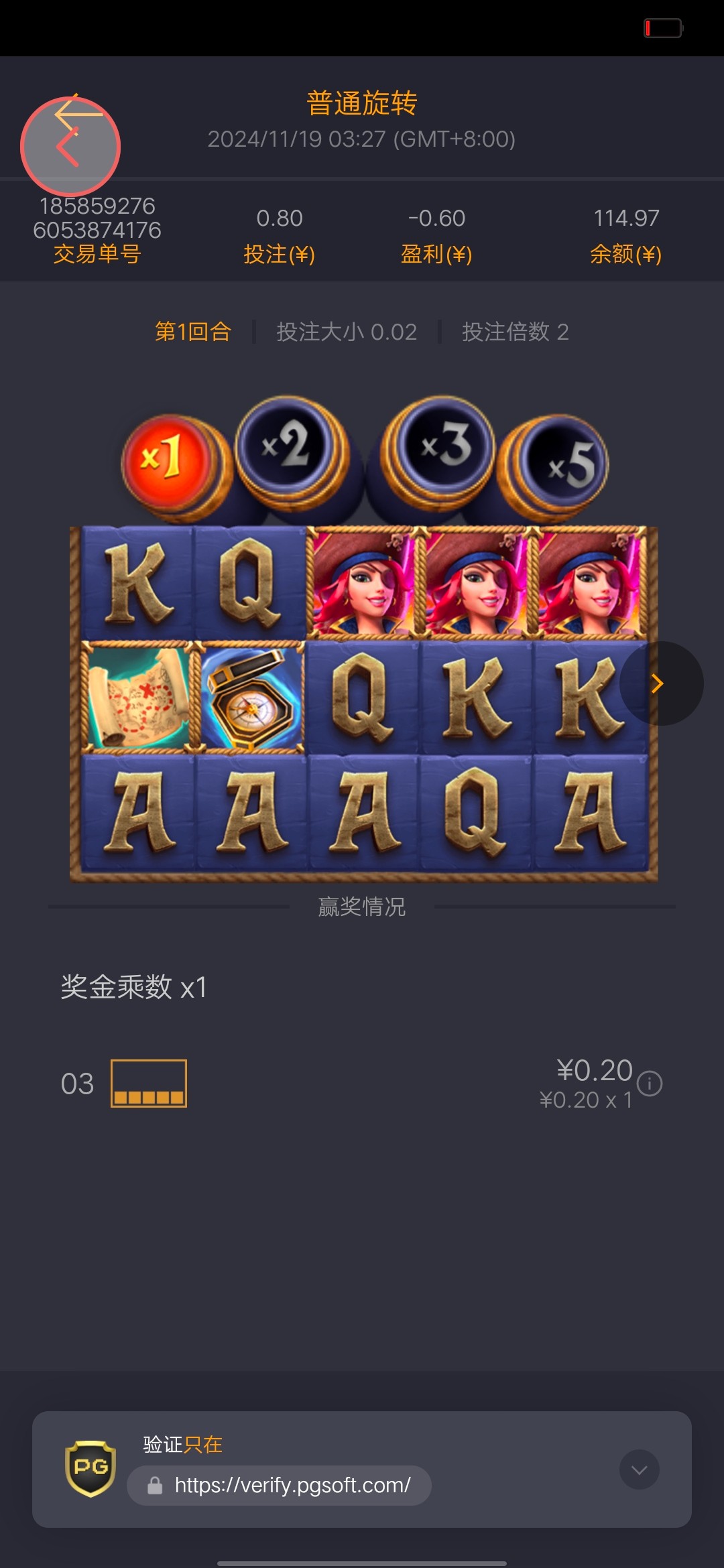The image size is (724, 1568).
Task: Expand the PG verification panel chevron
Action: [x=639, y=1469]
